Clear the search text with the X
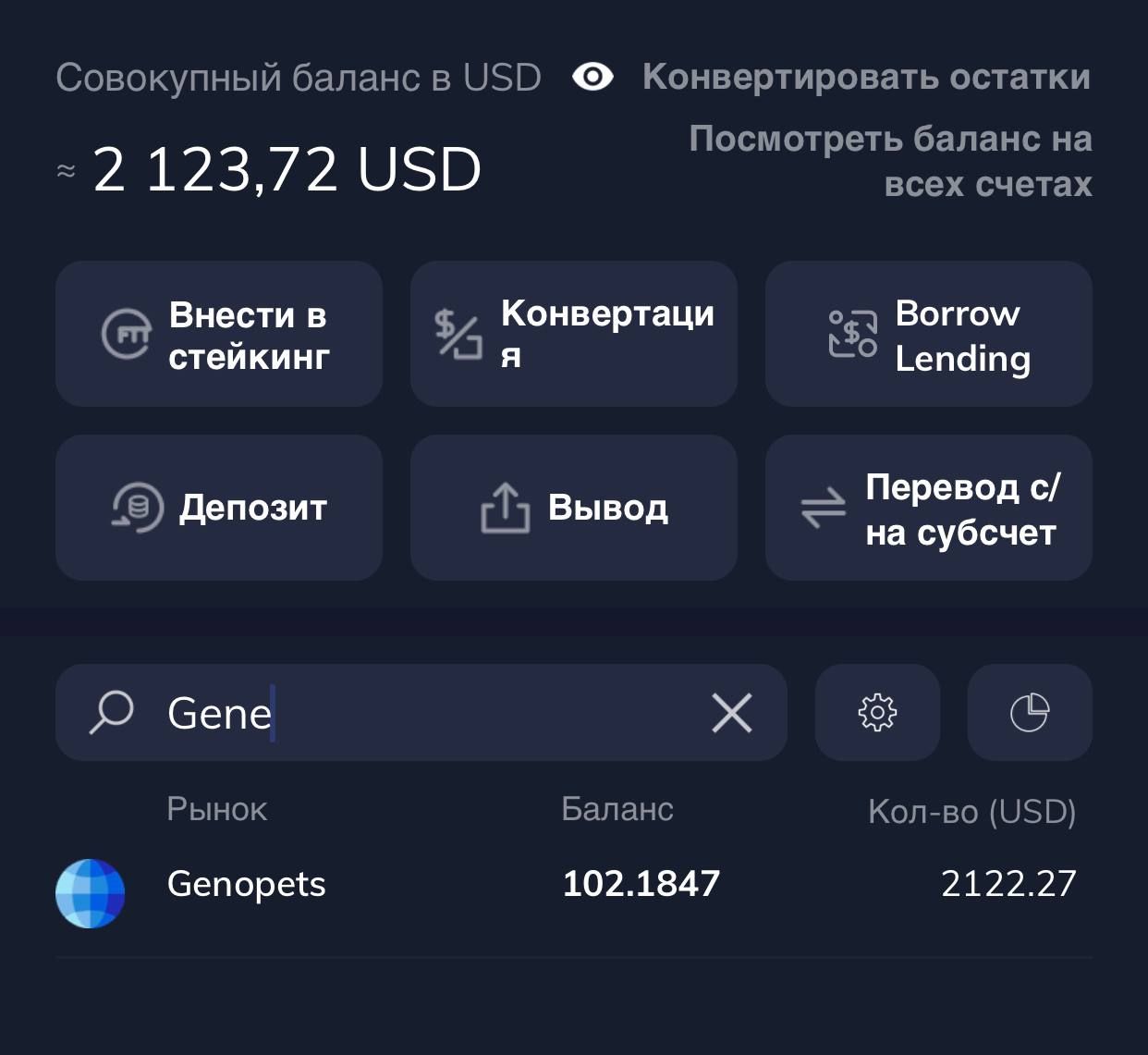The height and width of the screenshot is (1055, 1148). click(732, 713)
